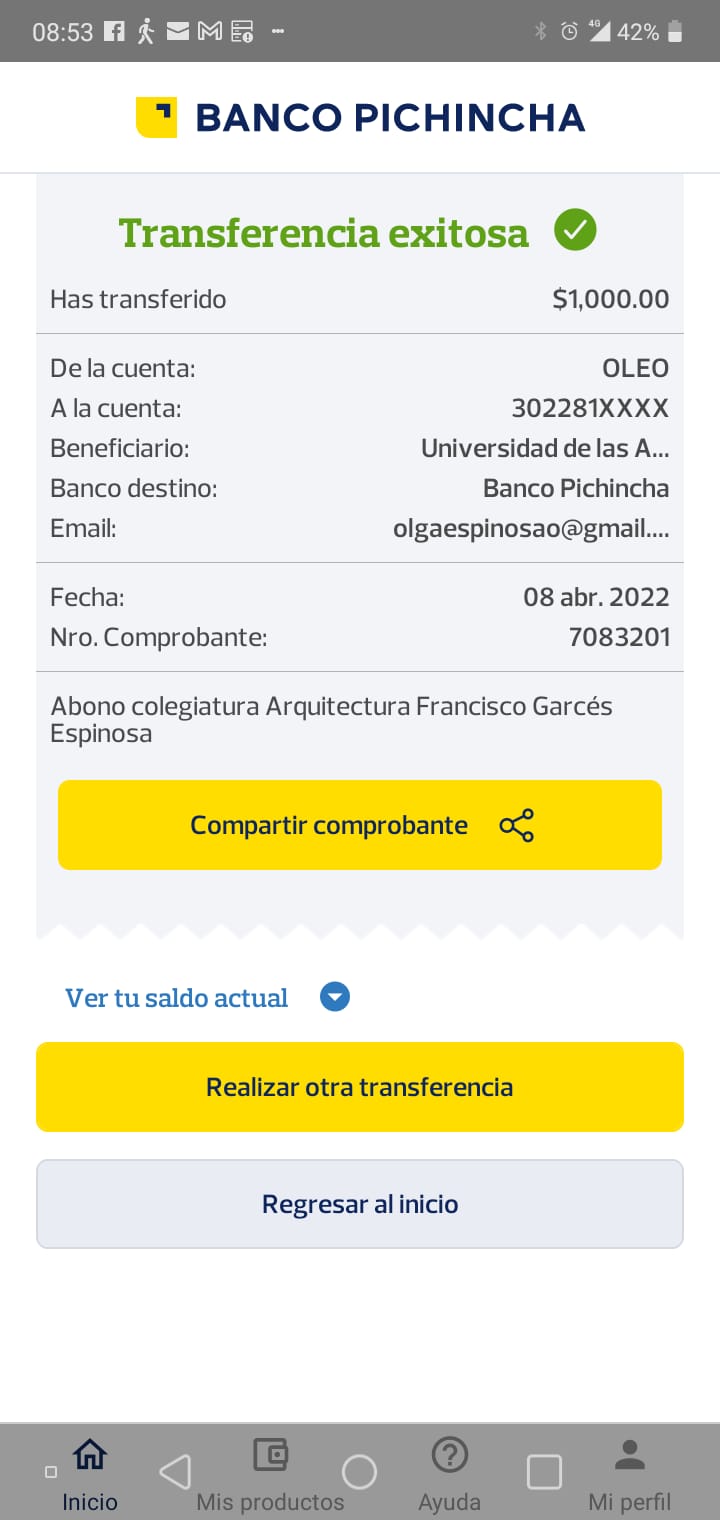
Task: Tap the system home circle button
Action: (x=359, y=1472)
